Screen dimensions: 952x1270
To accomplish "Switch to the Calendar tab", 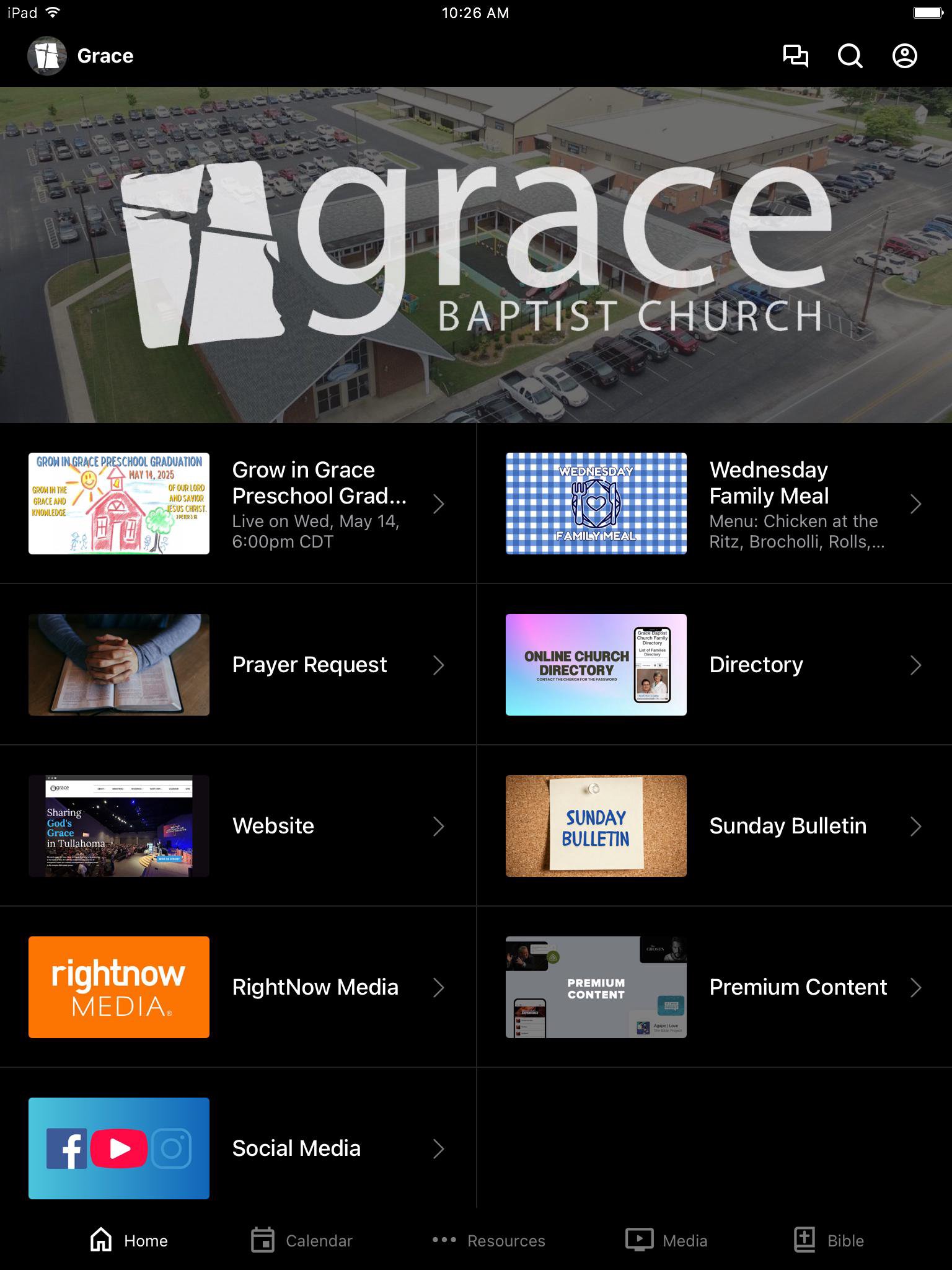I will tap(302, 1240).
